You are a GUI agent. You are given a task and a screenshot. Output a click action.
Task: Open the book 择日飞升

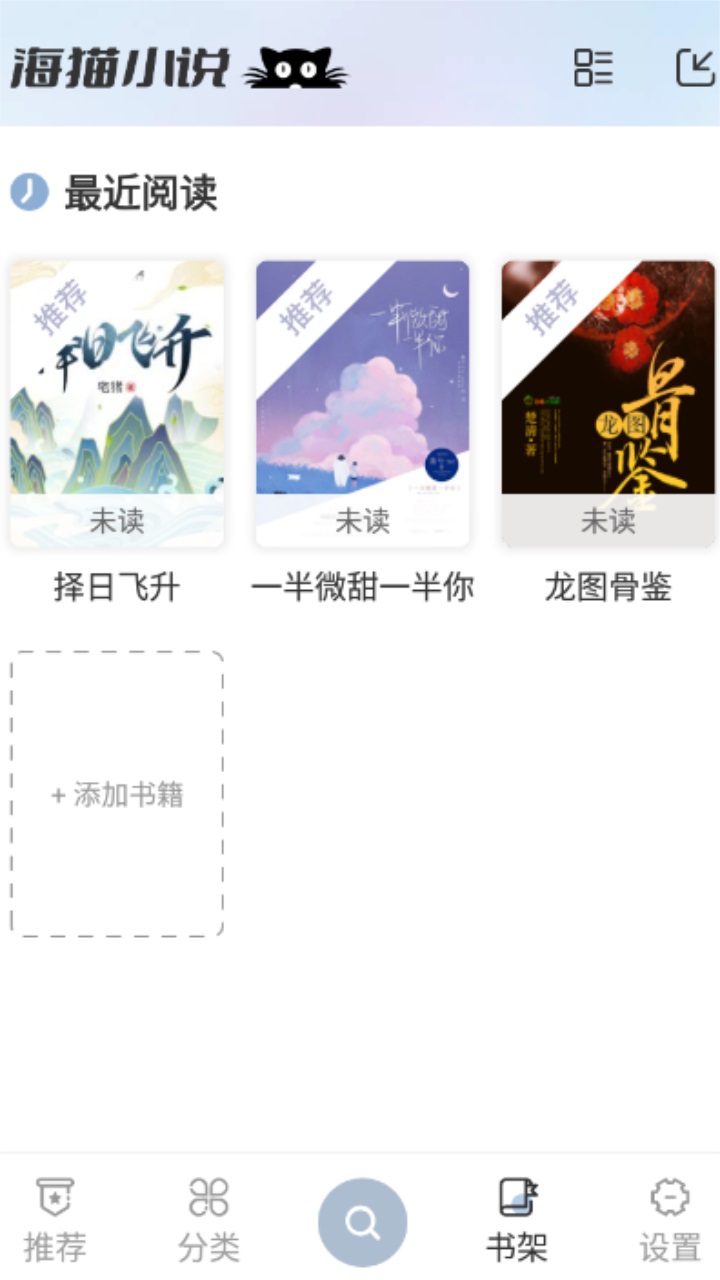click(x=115, y=390)
